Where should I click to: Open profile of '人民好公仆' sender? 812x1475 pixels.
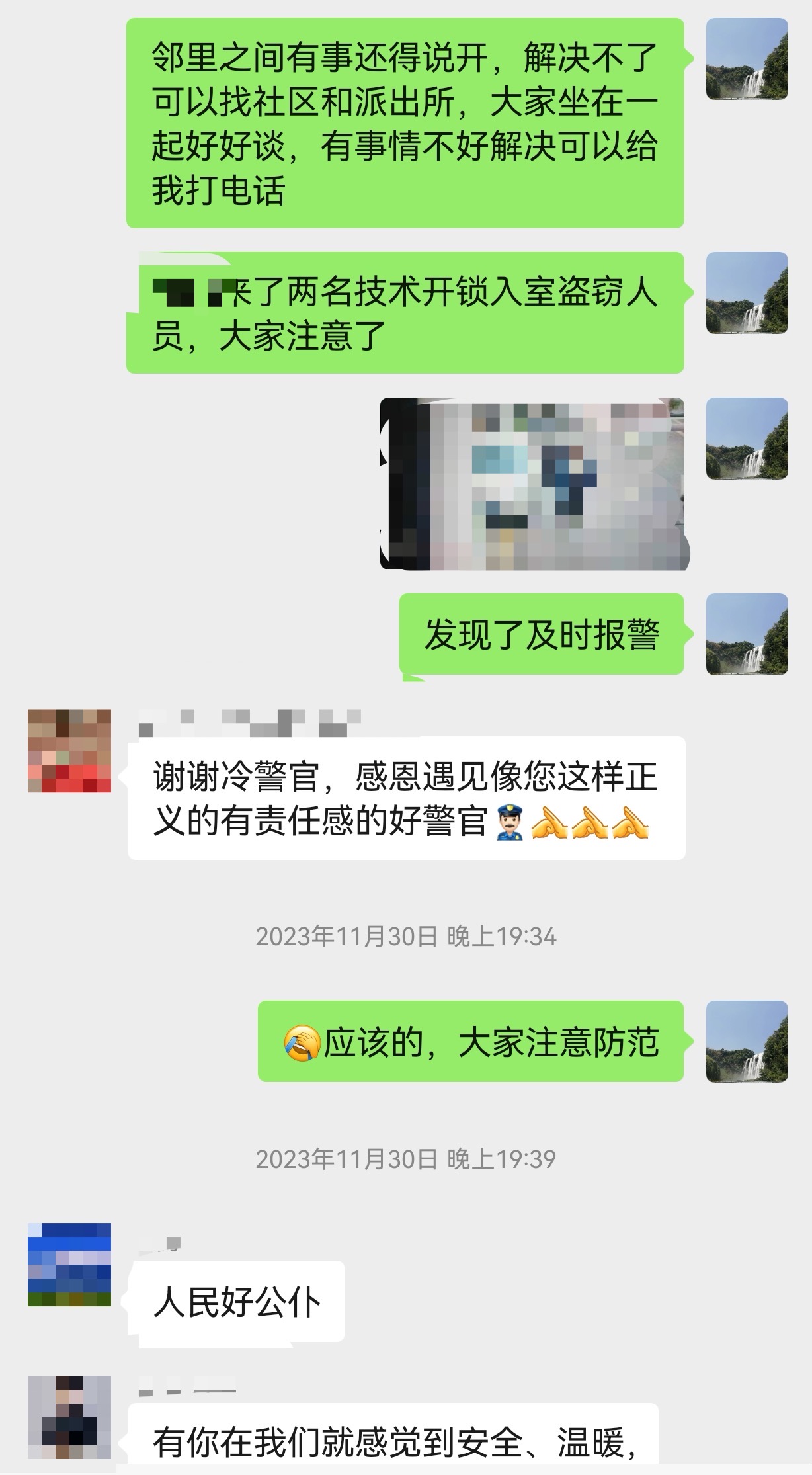coord(69,1265)
